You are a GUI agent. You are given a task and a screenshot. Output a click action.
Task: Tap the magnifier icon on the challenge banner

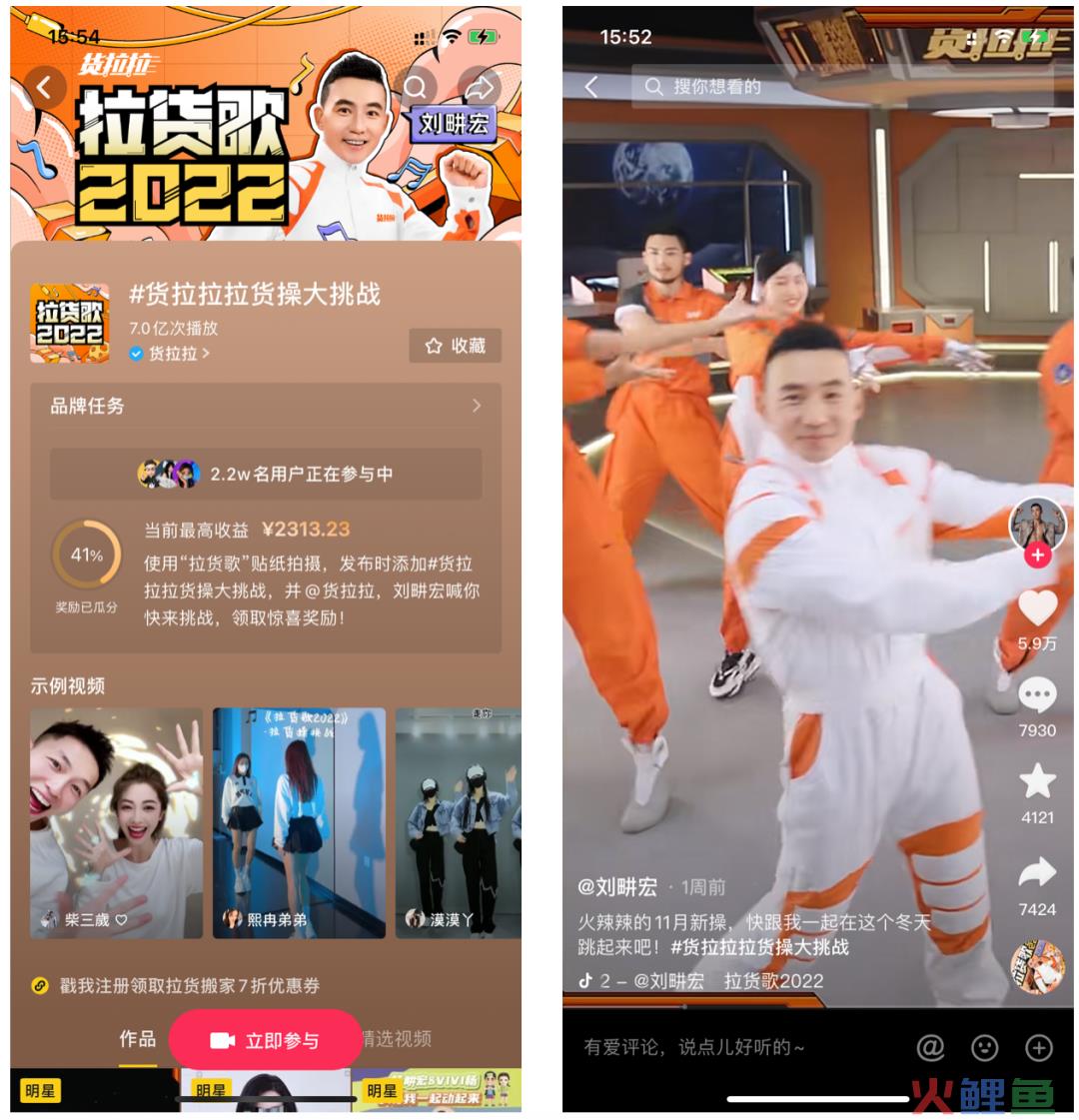coord(416,88)
